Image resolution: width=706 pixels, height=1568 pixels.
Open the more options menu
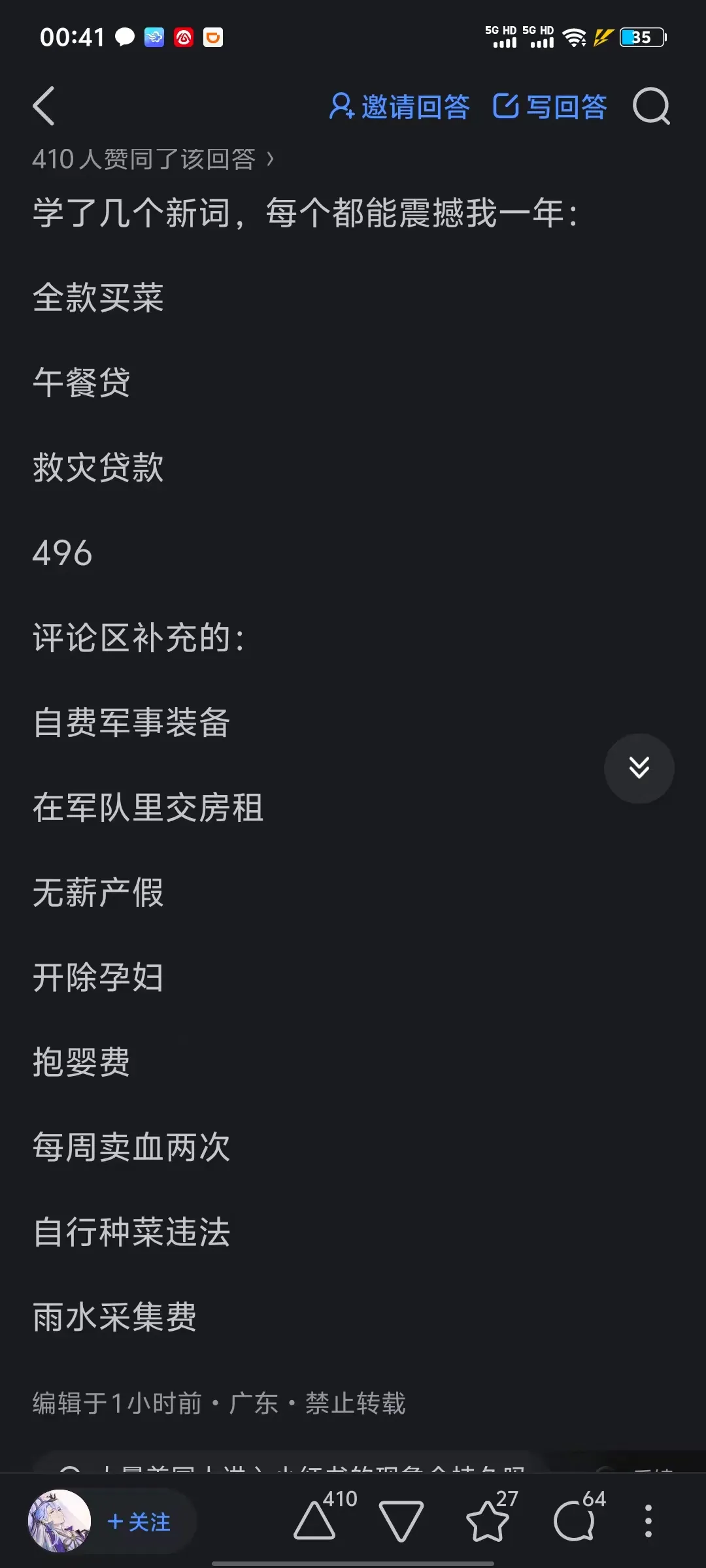click(648, 1520)
